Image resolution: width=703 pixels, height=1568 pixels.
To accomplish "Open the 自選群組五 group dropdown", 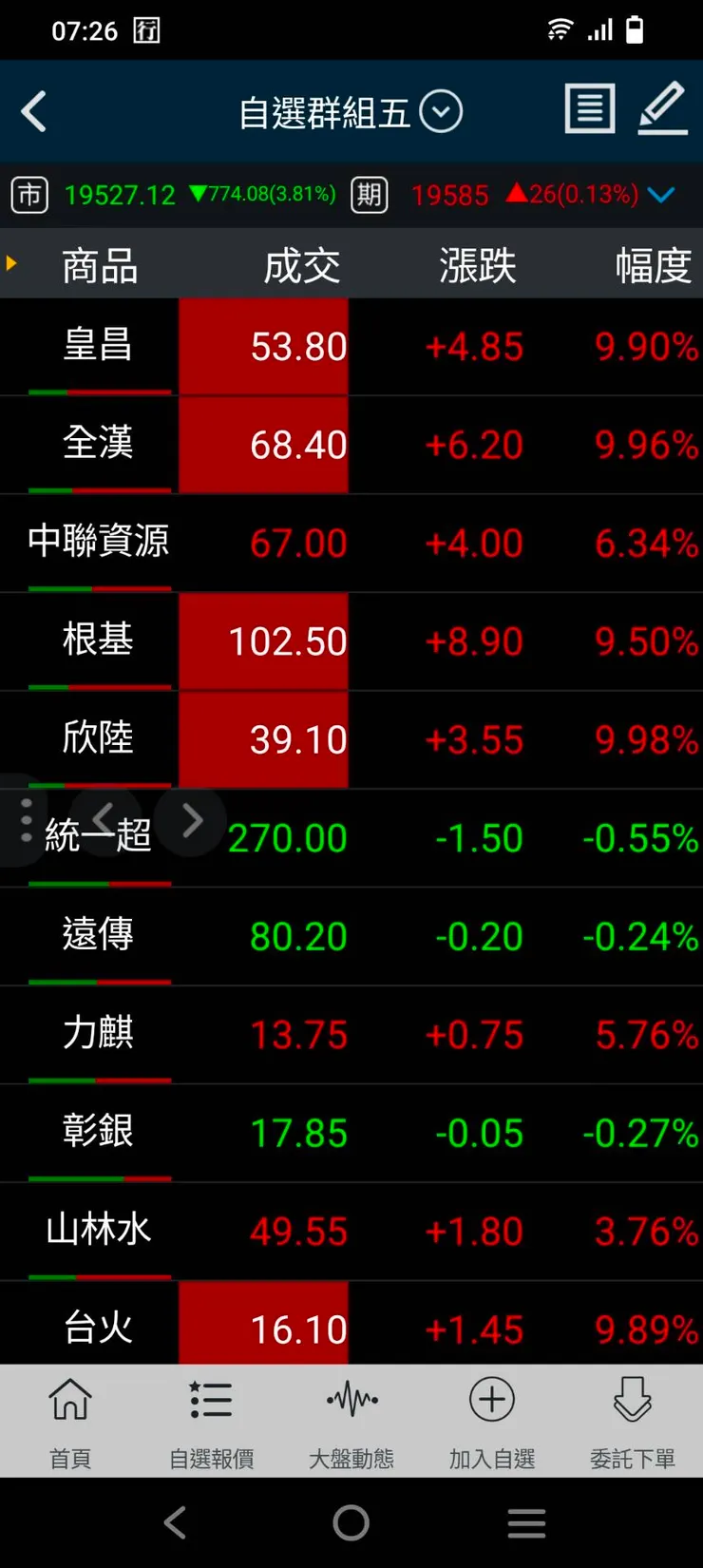I will click(x=441, y=112).
